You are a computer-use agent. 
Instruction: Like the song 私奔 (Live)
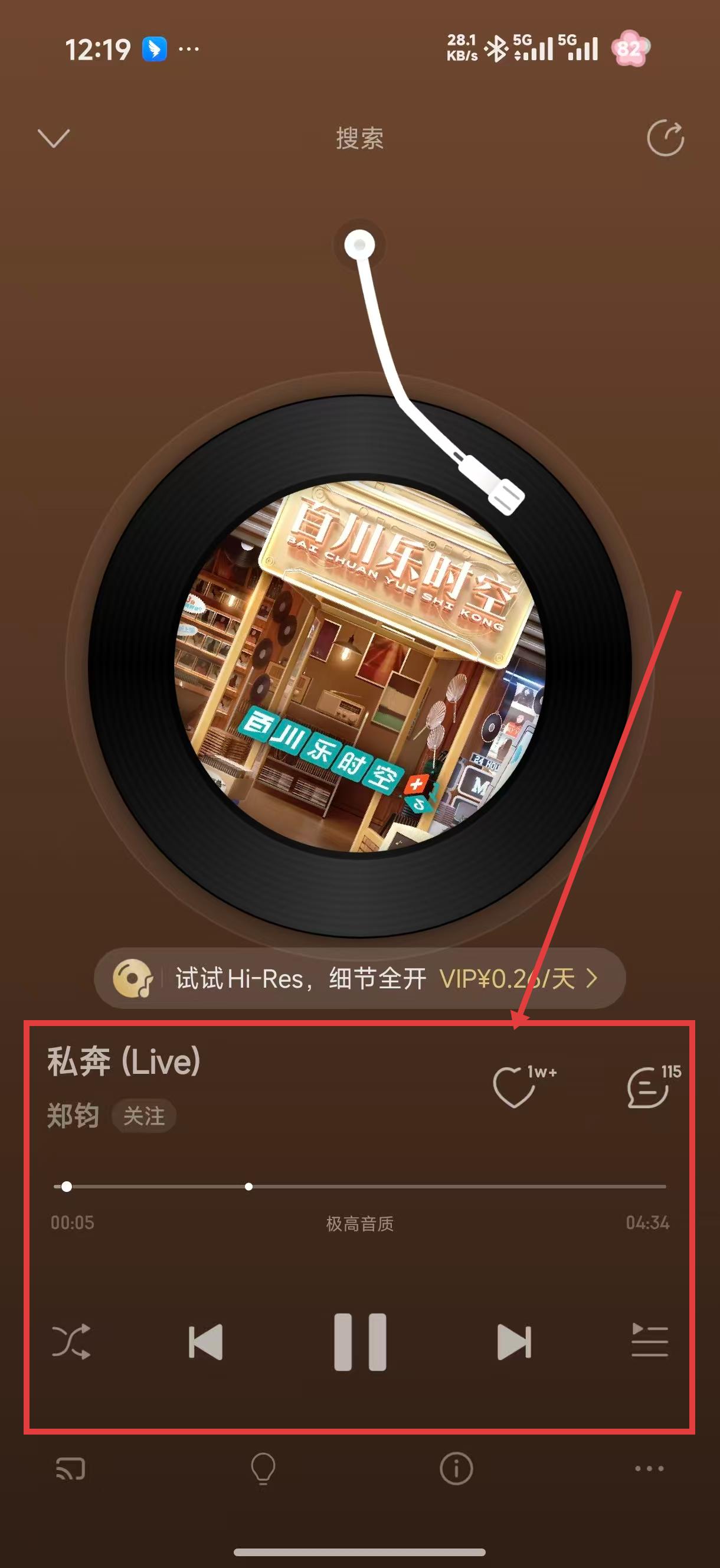pyautogui.click(x=514, y=1086)
